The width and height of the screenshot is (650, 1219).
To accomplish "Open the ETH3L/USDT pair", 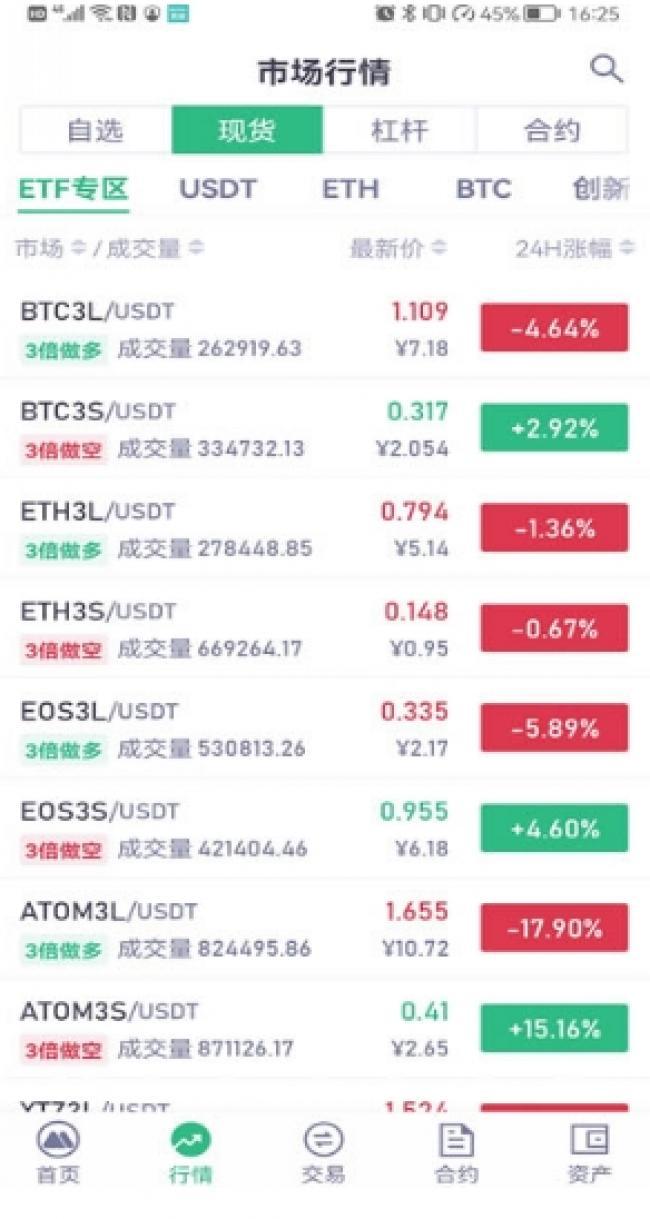I will tap(325, 529).
